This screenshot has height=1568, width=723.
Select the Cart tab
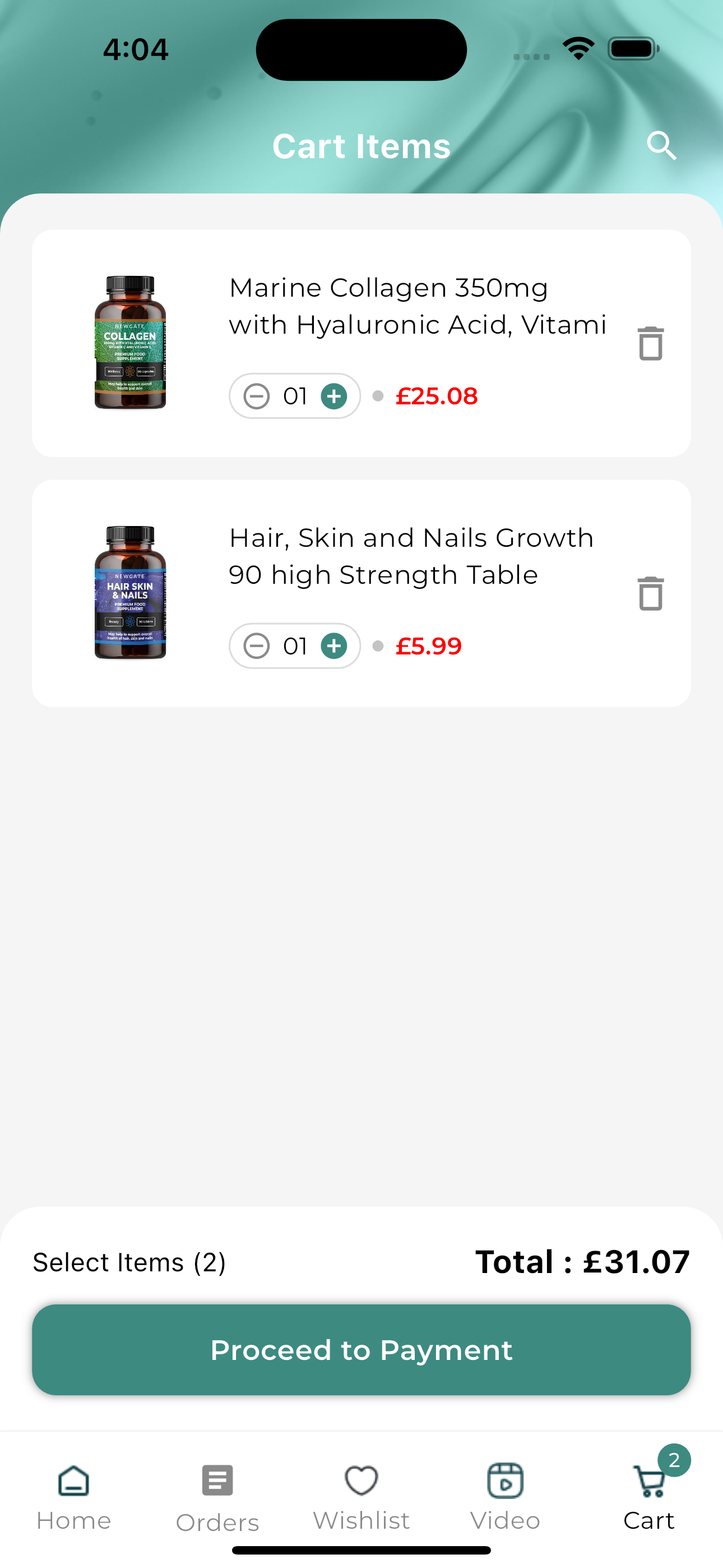point(649,1497)
